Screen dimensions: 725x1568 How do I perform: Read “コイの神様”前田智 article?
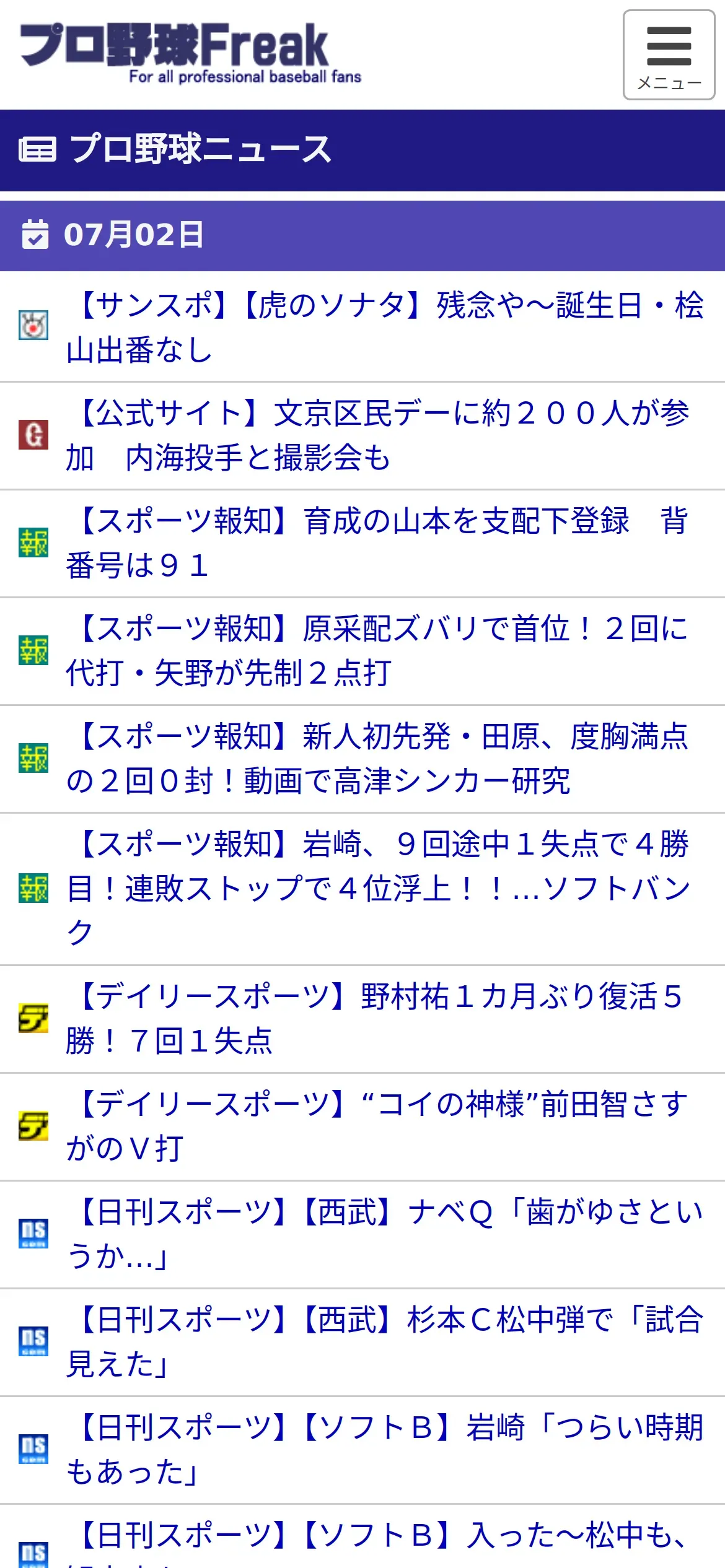point(362,1126)
